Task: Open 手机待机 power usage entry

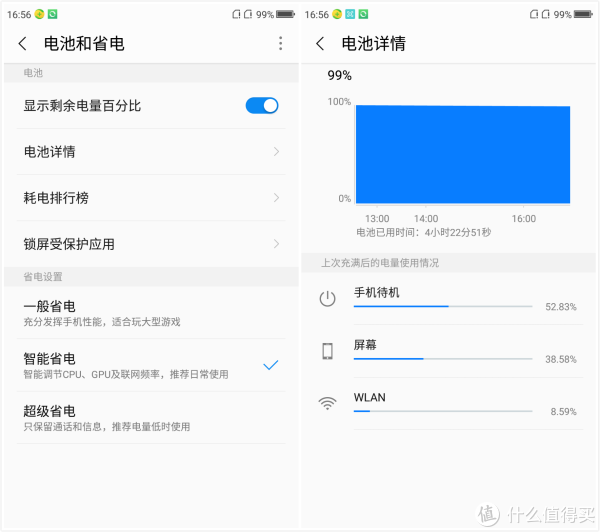Action: 450,299
